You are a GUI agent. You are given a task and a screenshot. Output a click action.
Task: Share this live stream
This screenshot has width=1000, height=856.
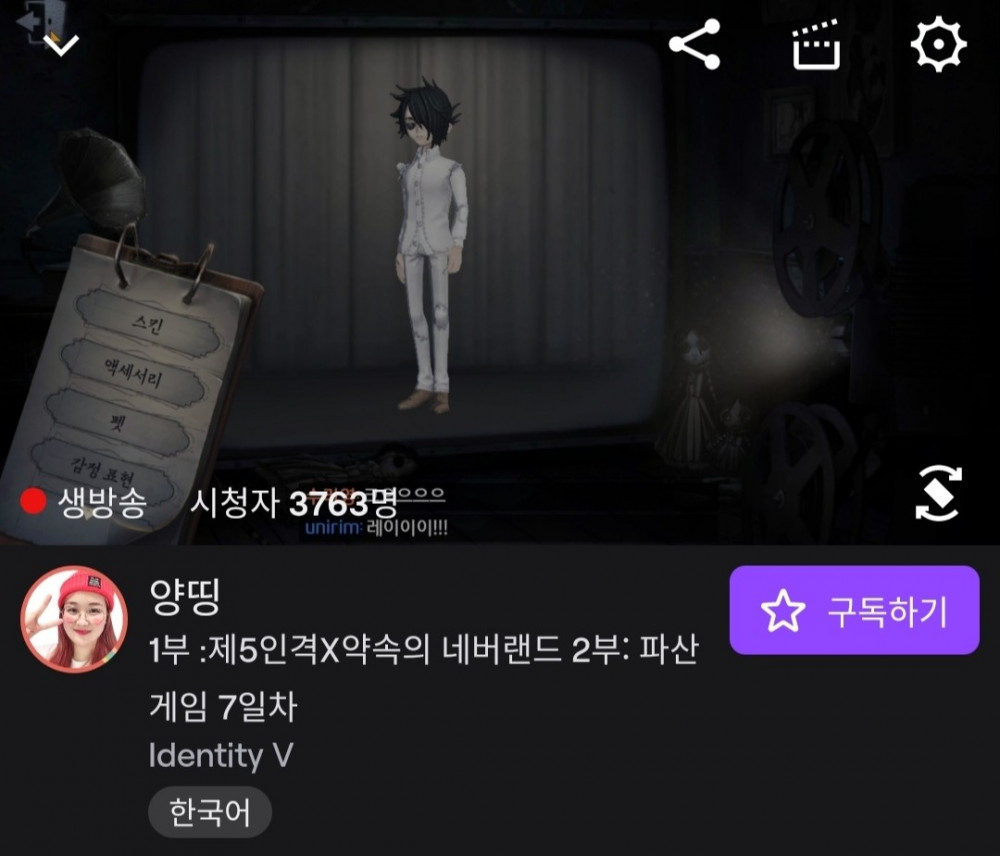pos(694,44)
